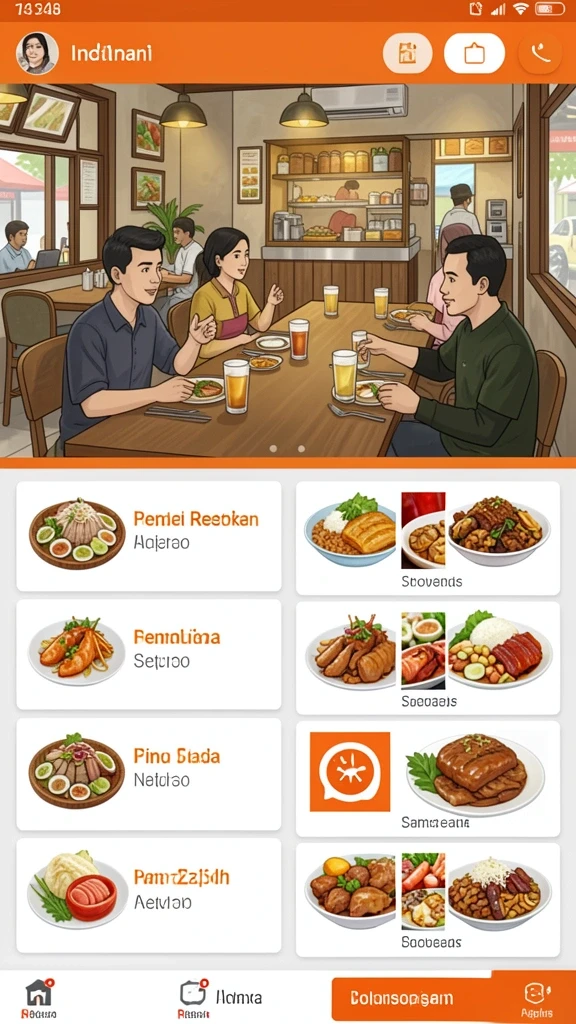Tap the phone call icon

(540, 53)
